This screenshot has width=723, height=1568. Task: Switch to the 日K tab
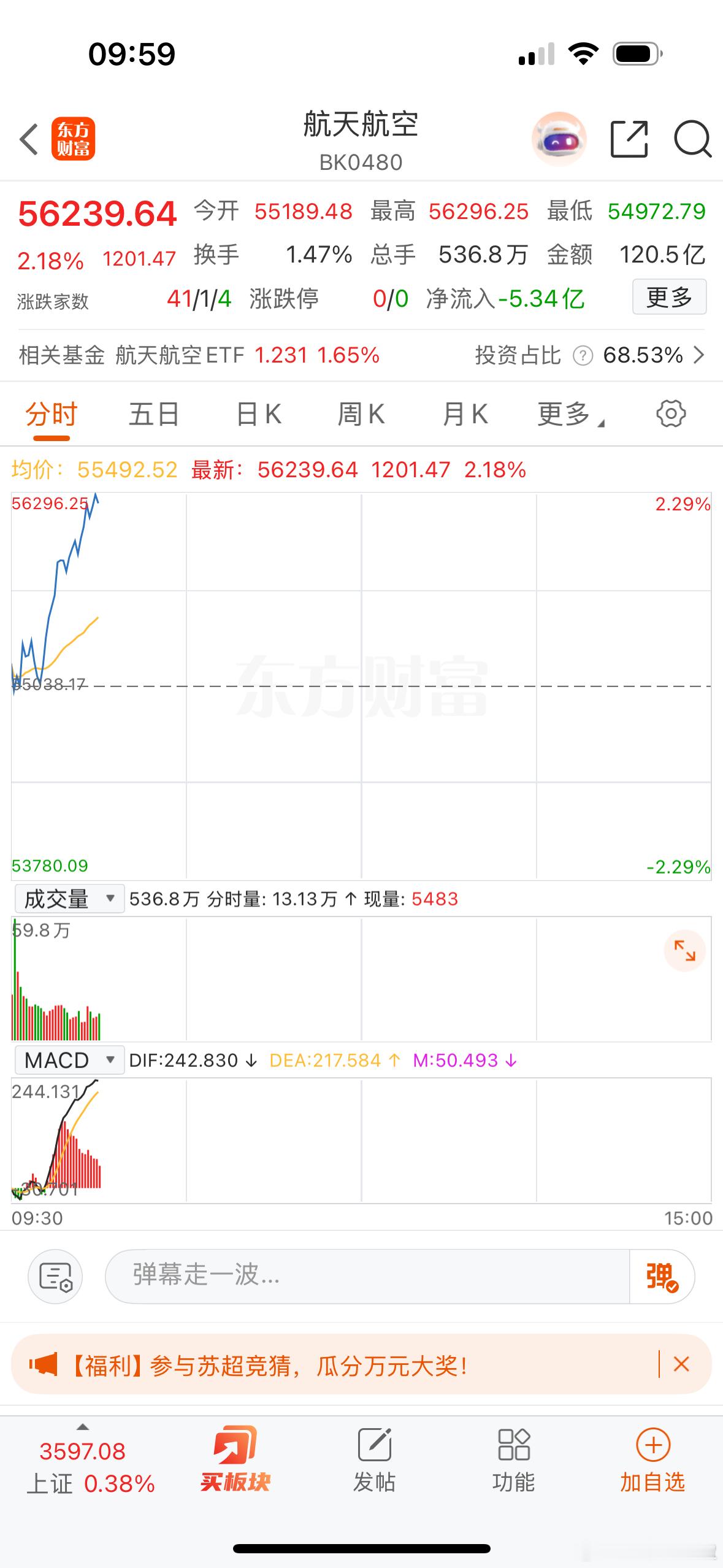(259, 414)
